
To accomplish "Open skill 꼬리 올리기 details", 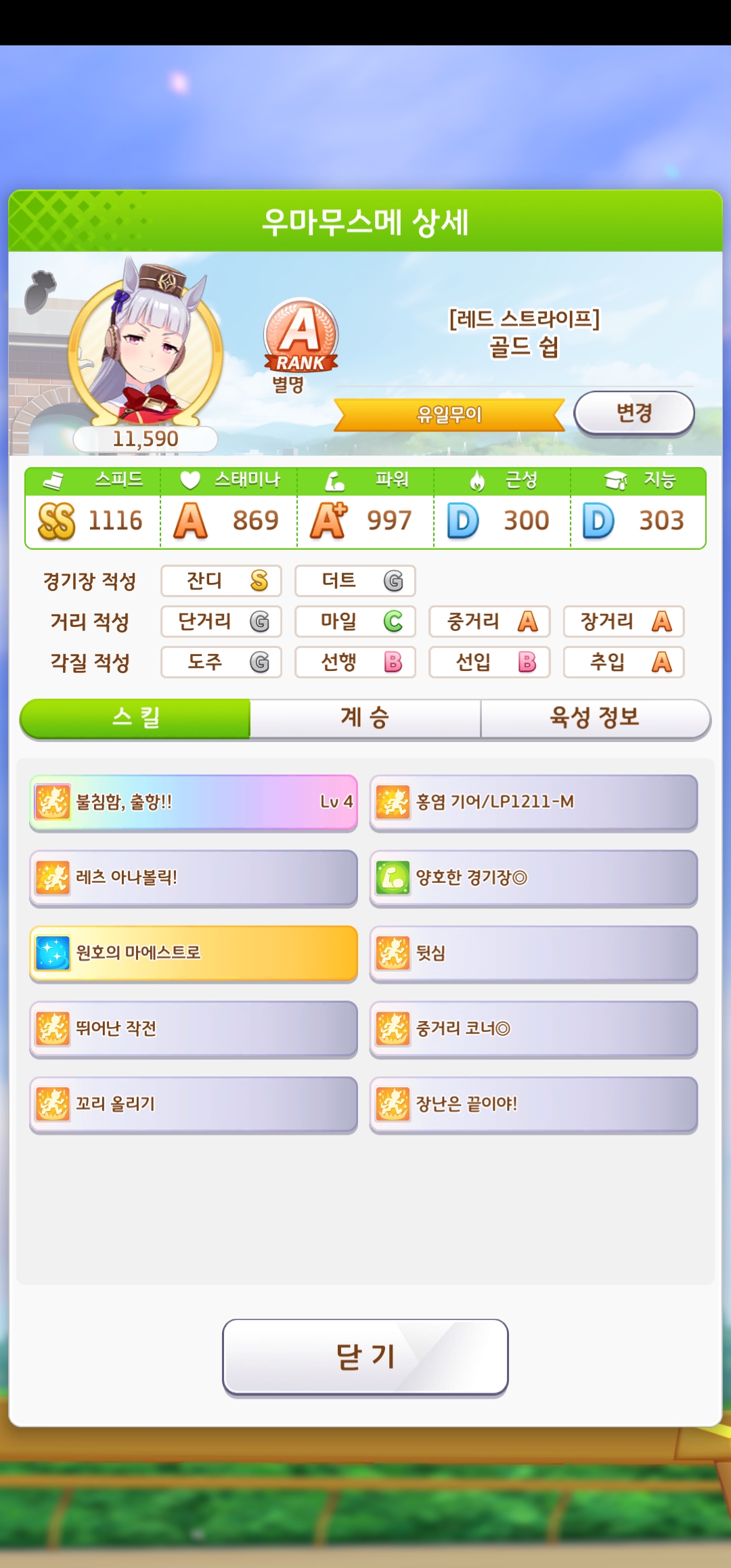I will click(x=194, y=1104).
